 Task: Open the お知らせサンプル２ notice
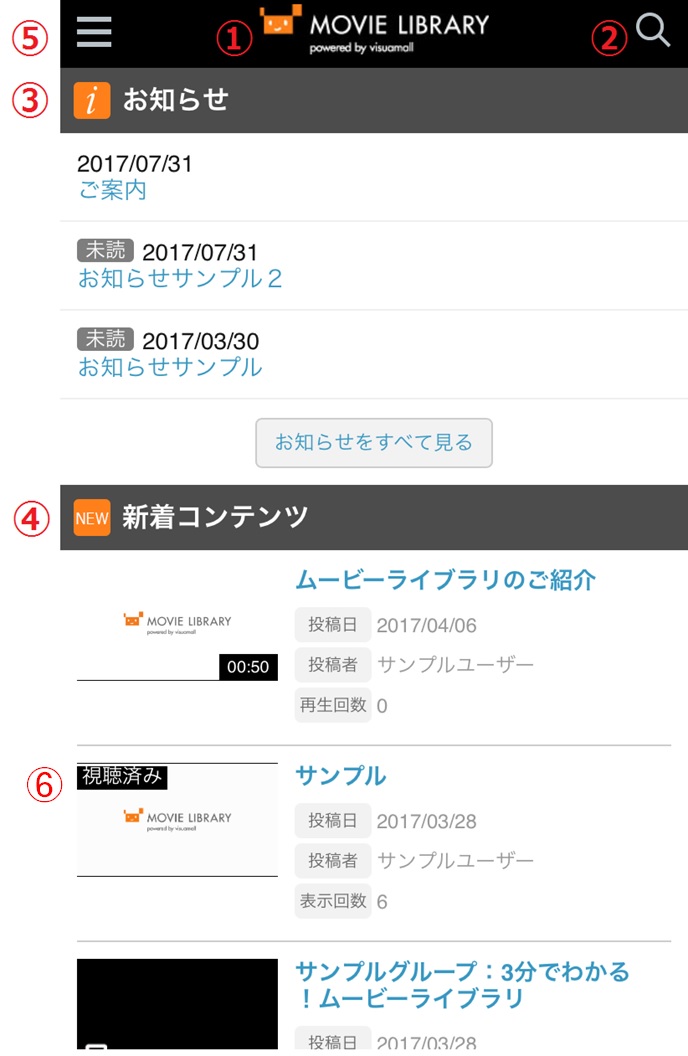(180, 278)
